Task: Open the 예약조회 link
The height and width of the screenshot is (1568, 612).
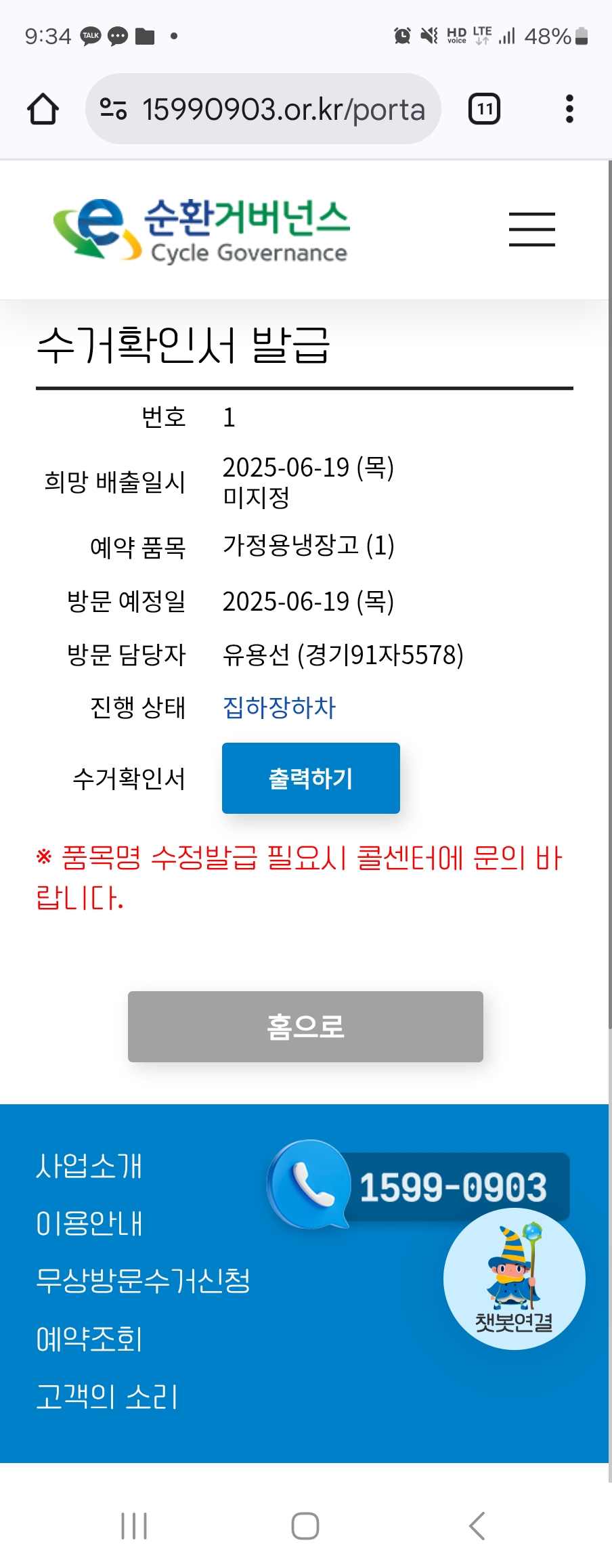Action: tap(89, 1339)
